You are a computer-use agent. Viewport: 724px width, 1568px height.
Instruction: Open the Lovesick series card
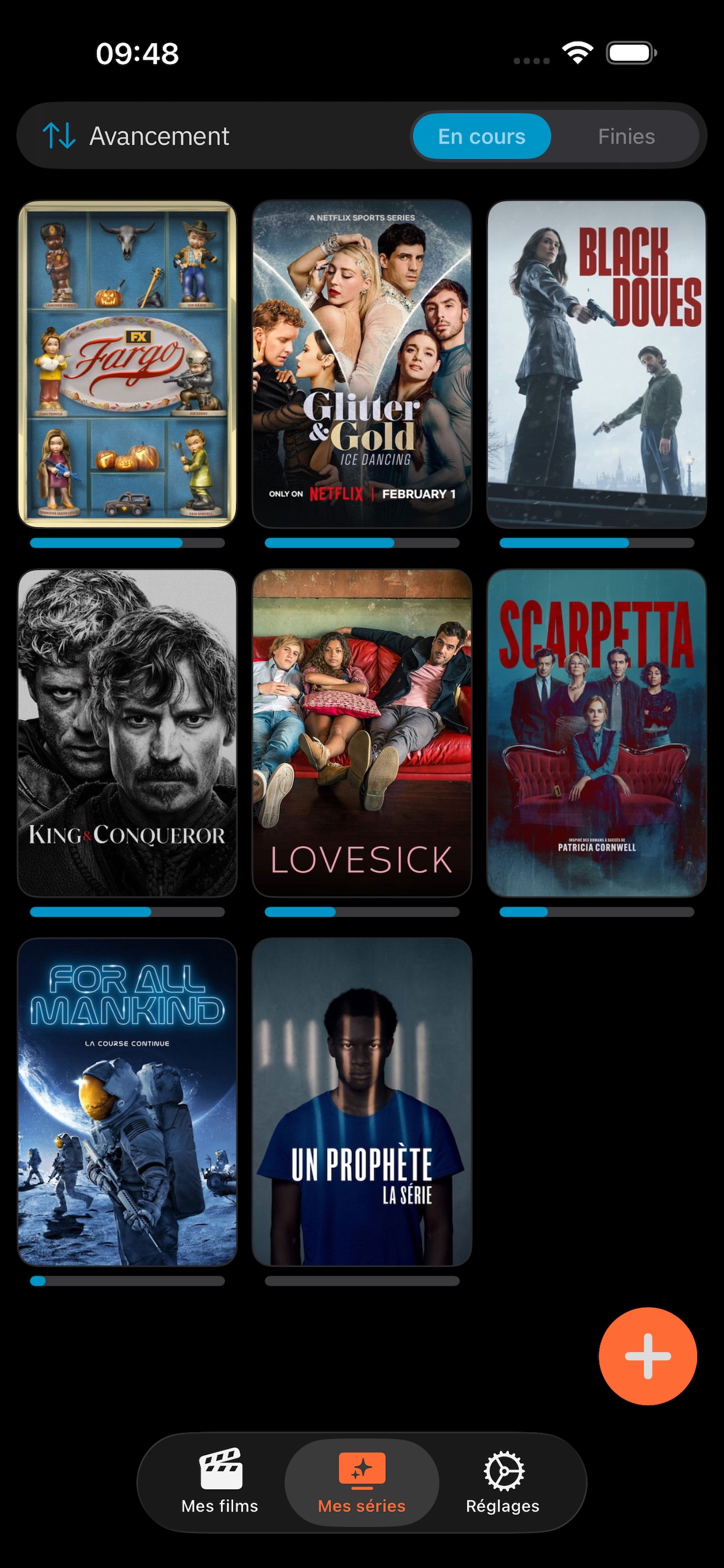tap(362, 733)
